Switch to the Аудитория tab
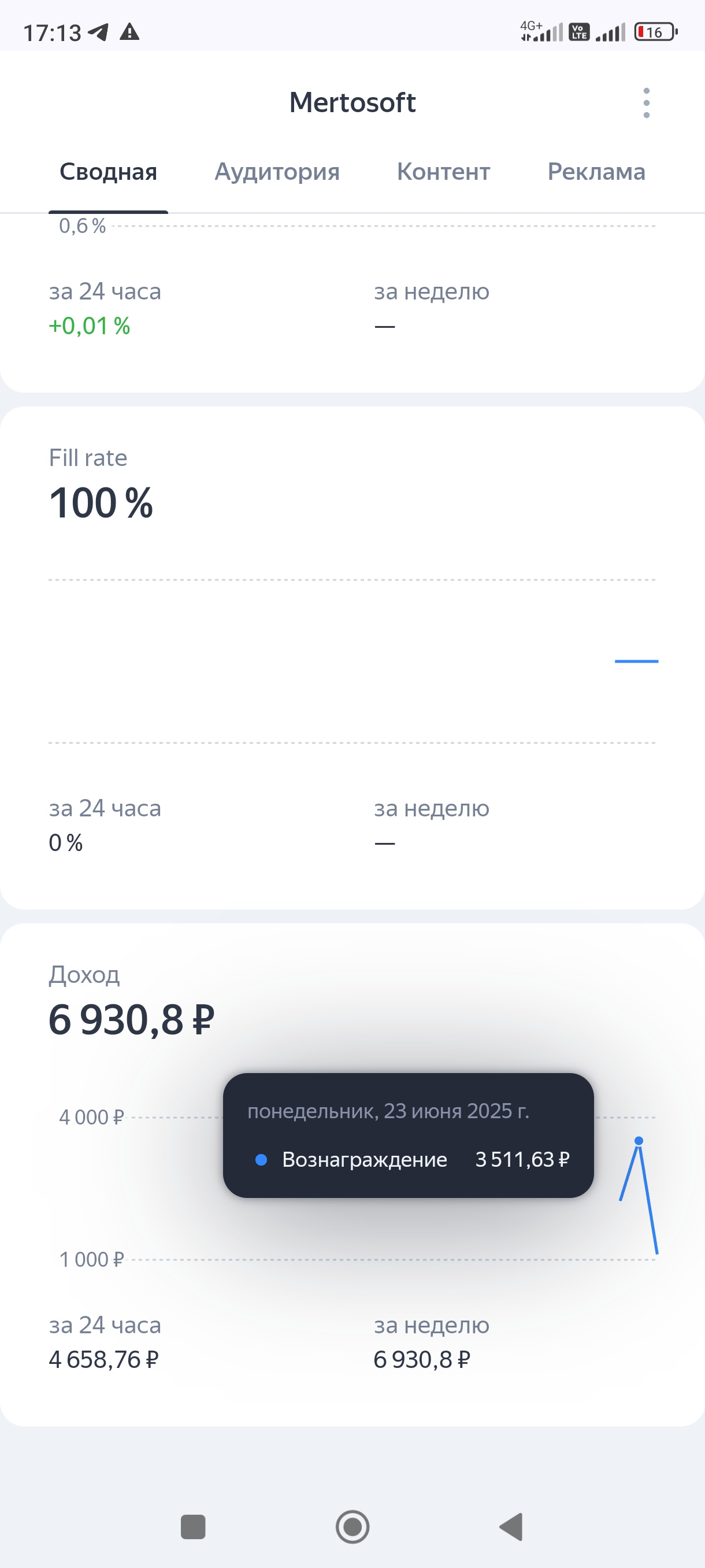The width and height of the screenshot is (705, 1568). point(277,172)
